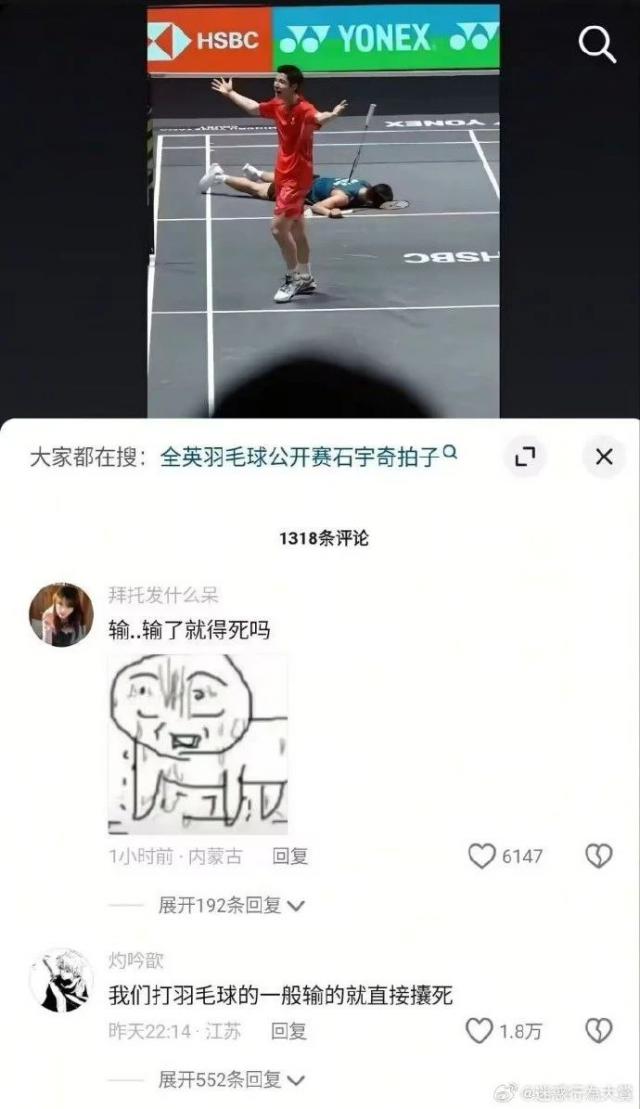Like the comment with 6147 likes
640x1109 pixels.
pos(483,856)
